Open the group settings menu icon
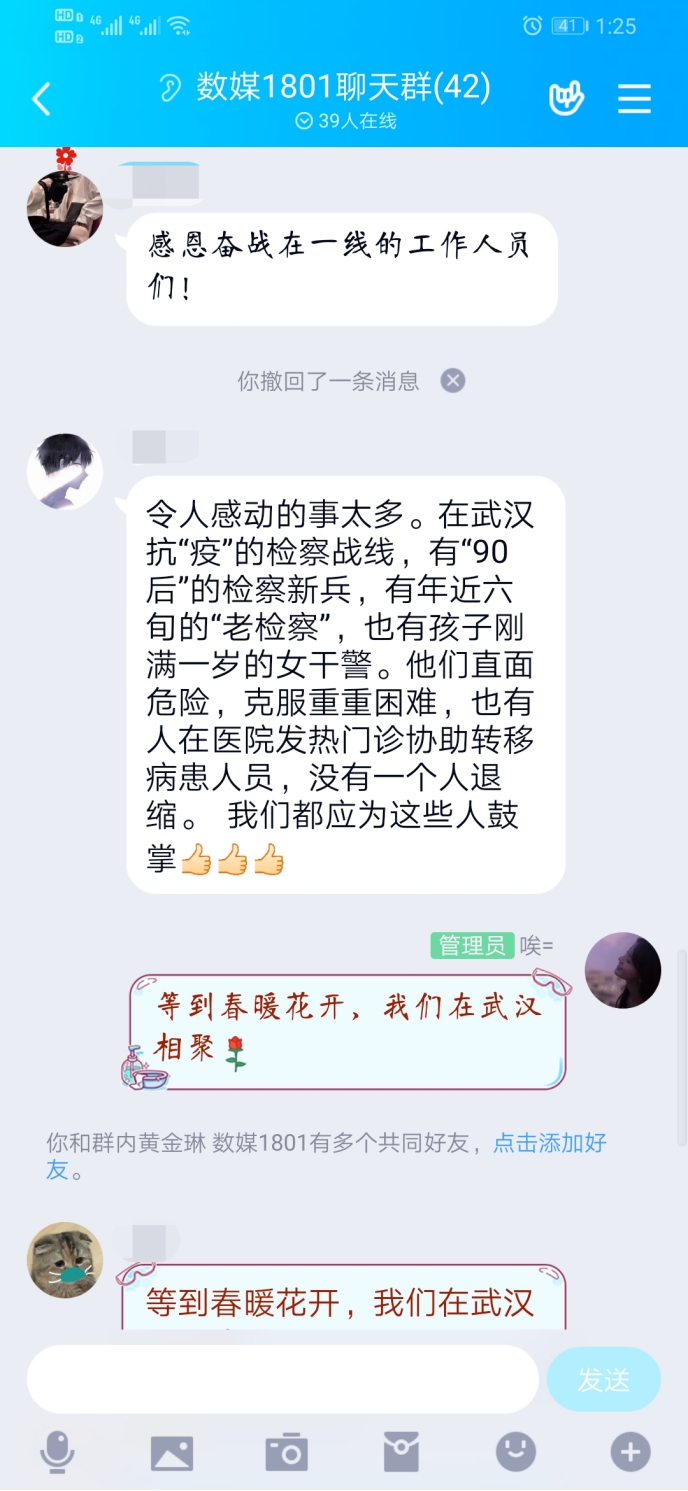This screenshot has width=688, height=1491. coord(634,99)
